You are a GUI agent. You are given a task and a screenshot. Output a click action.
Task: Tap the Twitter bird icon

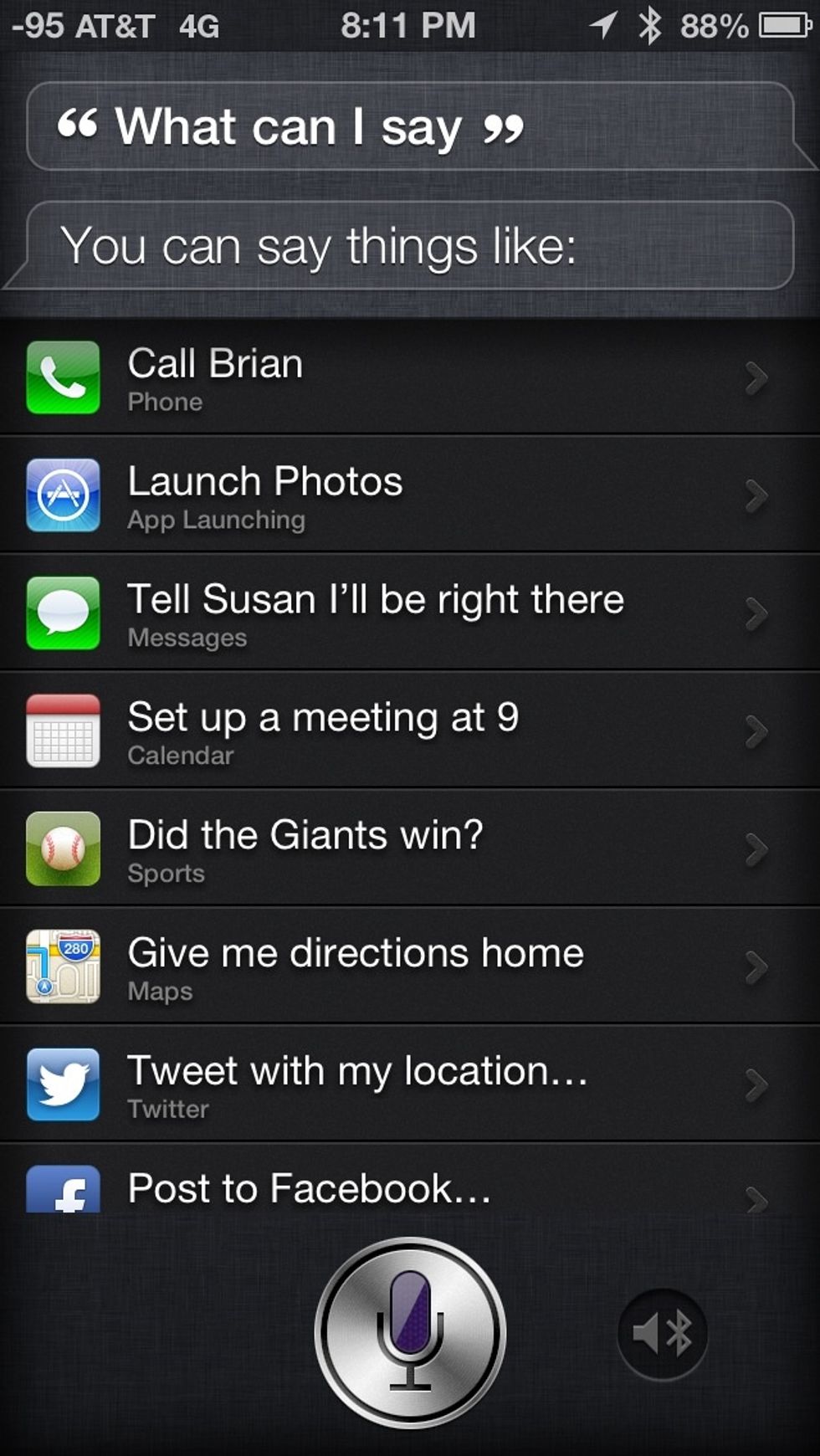pos(63,1084)
